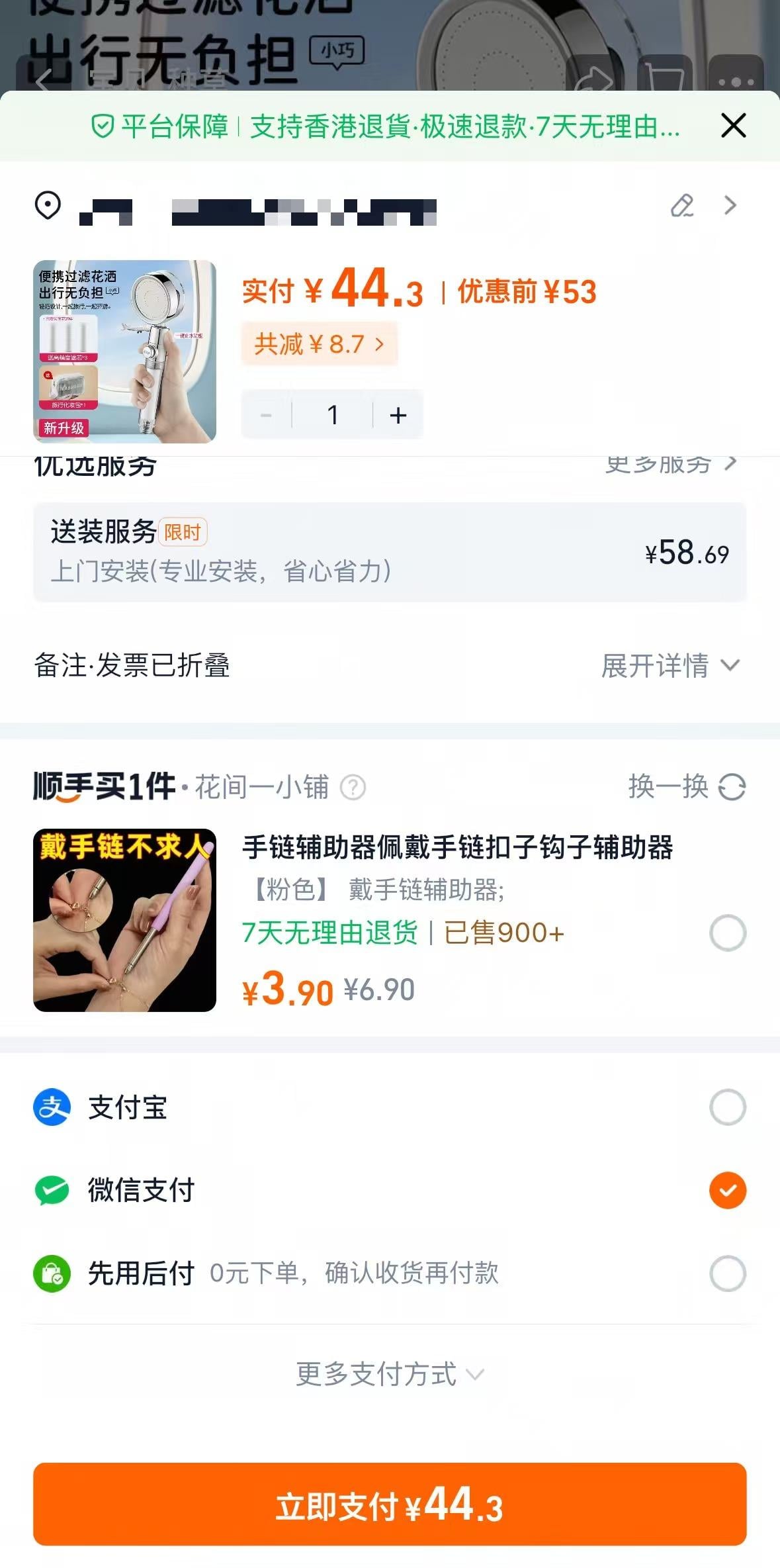Increase the quantity with plus
Viewport: 780px width, 1568px height.
[x=398, y=415]
